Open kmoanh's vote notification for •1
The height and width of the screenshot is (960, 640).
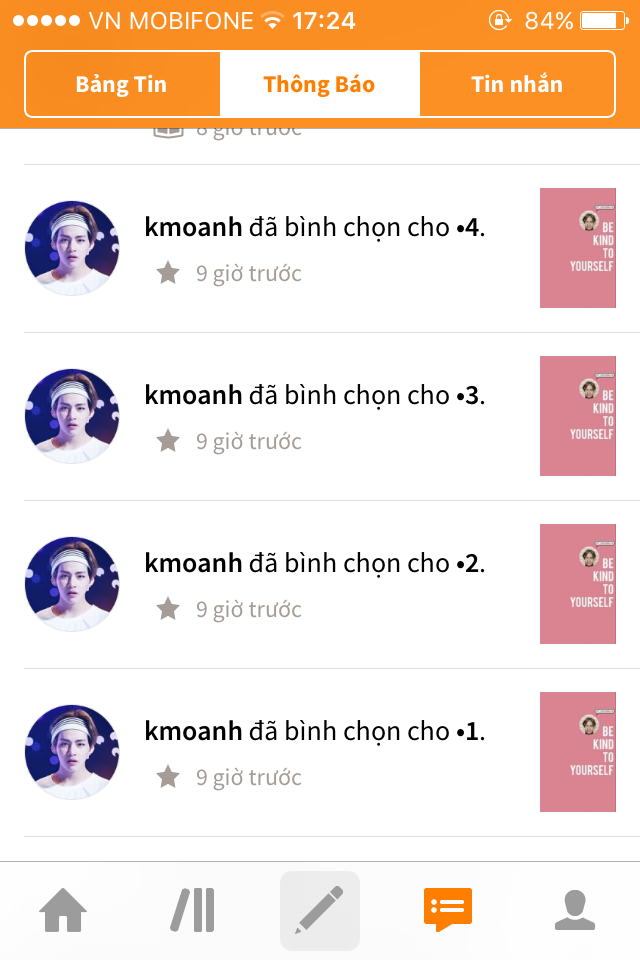(x=314, y=732)
